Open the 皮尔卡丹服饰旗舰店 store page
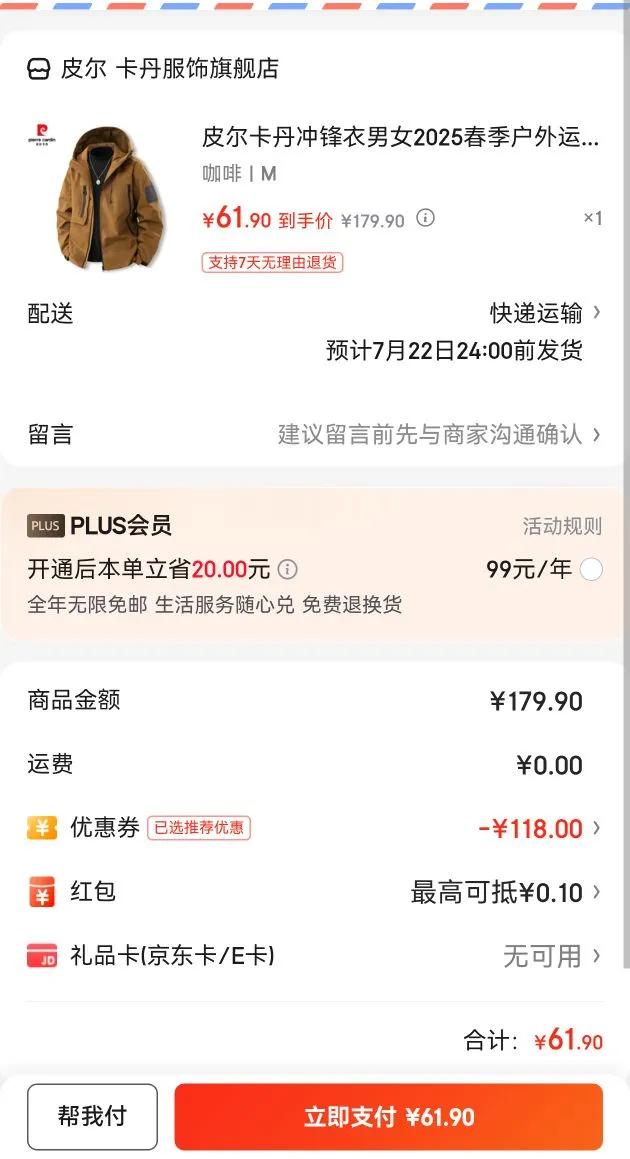The height and width of the screenshot is (1159, 630). [153, 69]
